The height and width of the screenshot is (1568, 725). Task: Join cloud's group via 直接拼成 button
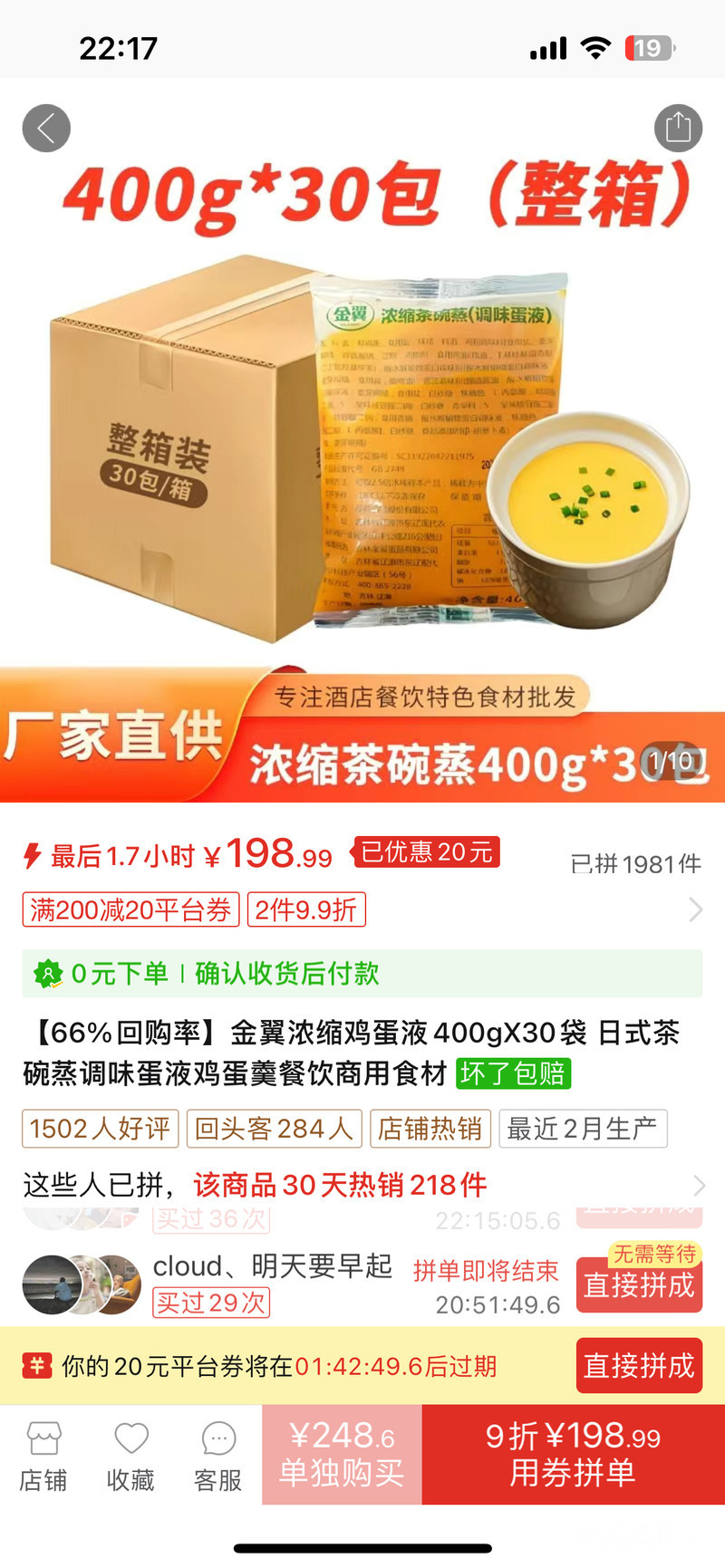point(639,1285)
